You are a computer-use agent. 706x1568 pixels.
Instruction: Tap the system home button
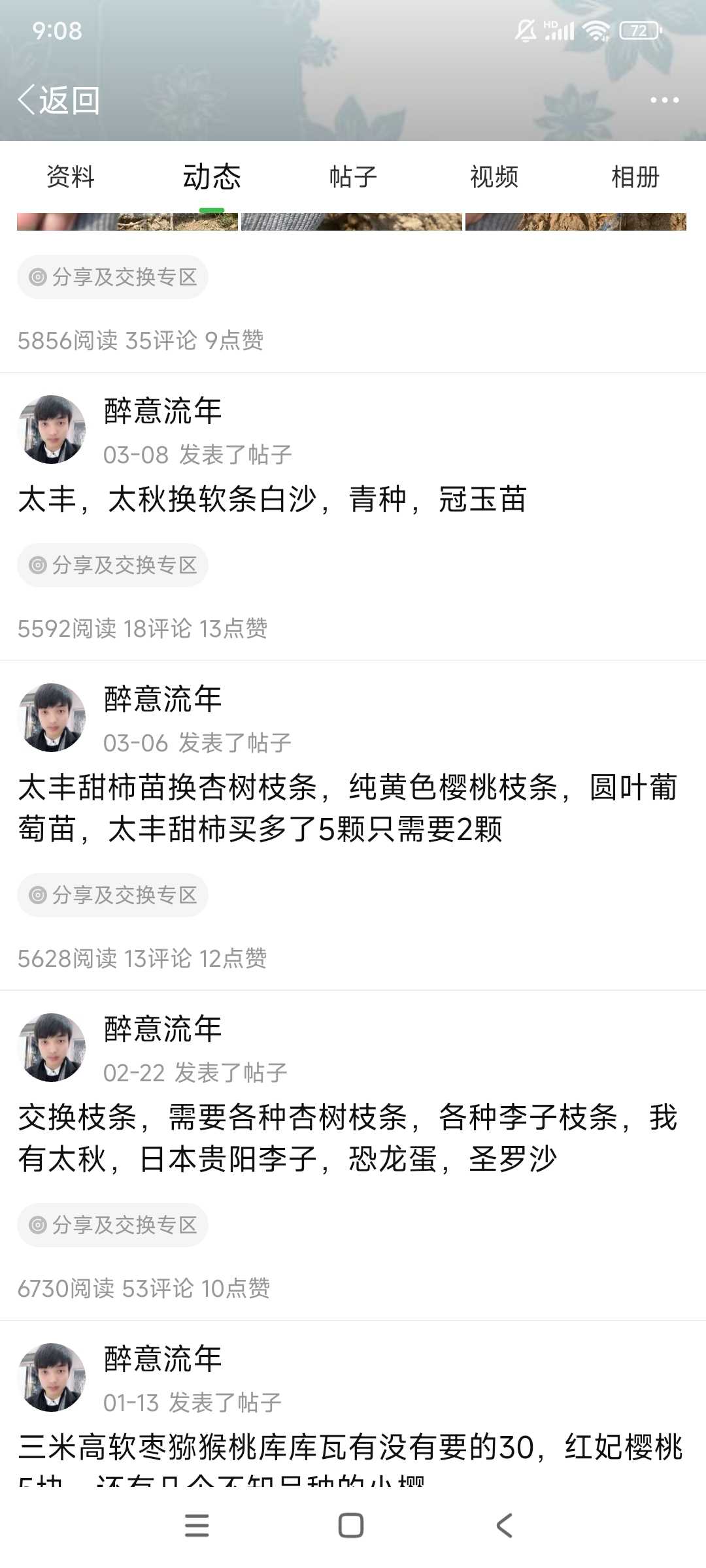351,1526
